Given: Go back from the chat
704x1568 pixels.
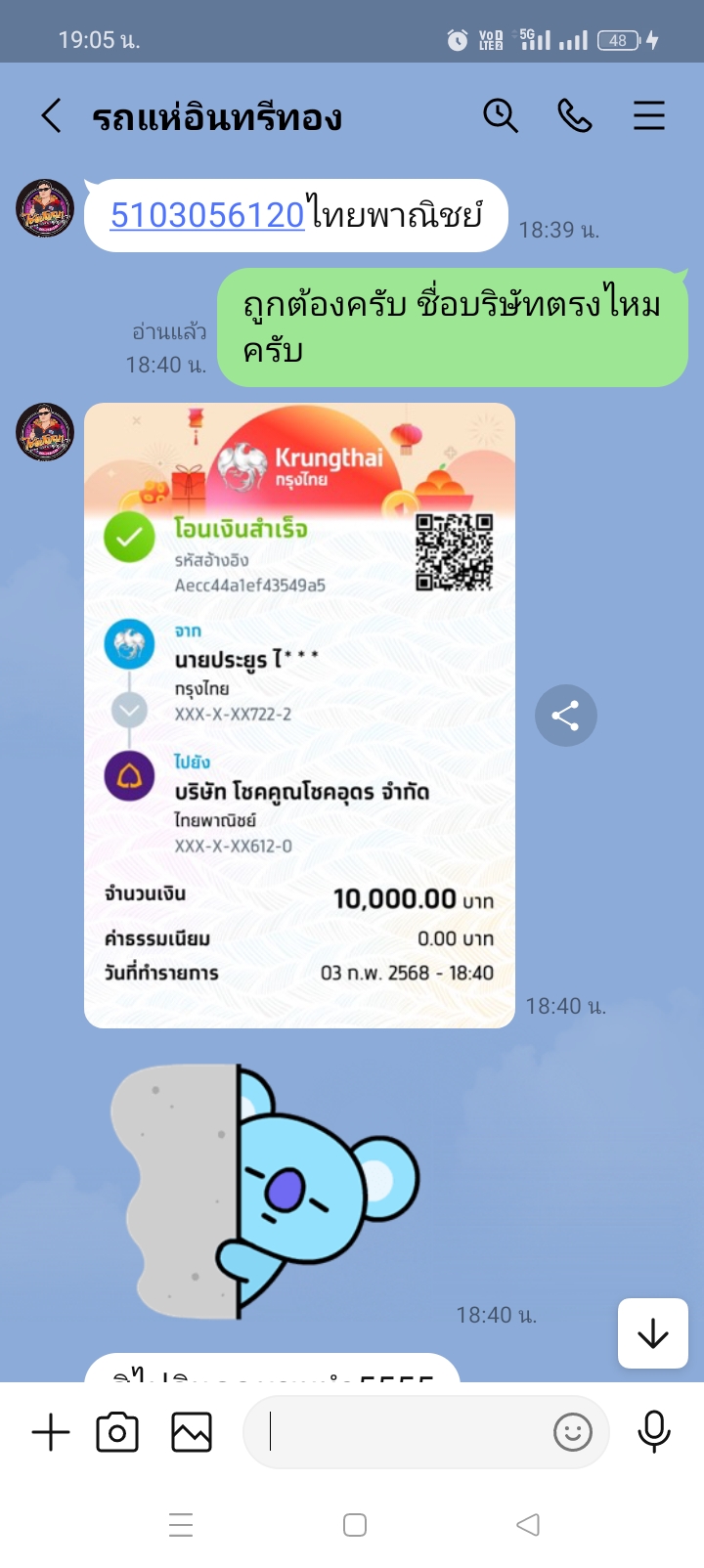Looking at the screenshot, I should click(x=51, y=116).
